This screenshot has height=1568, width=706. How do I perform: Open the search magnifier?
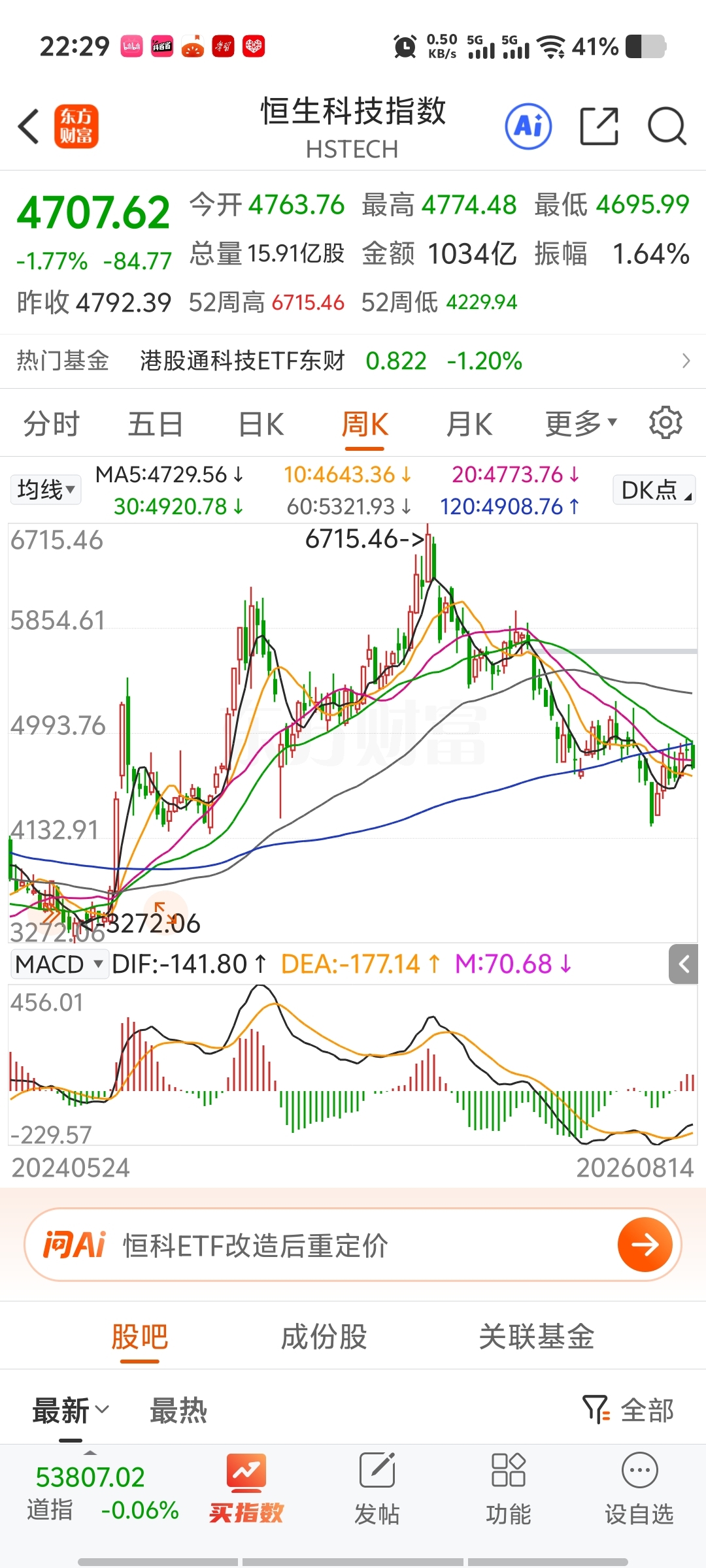point(667,126)
